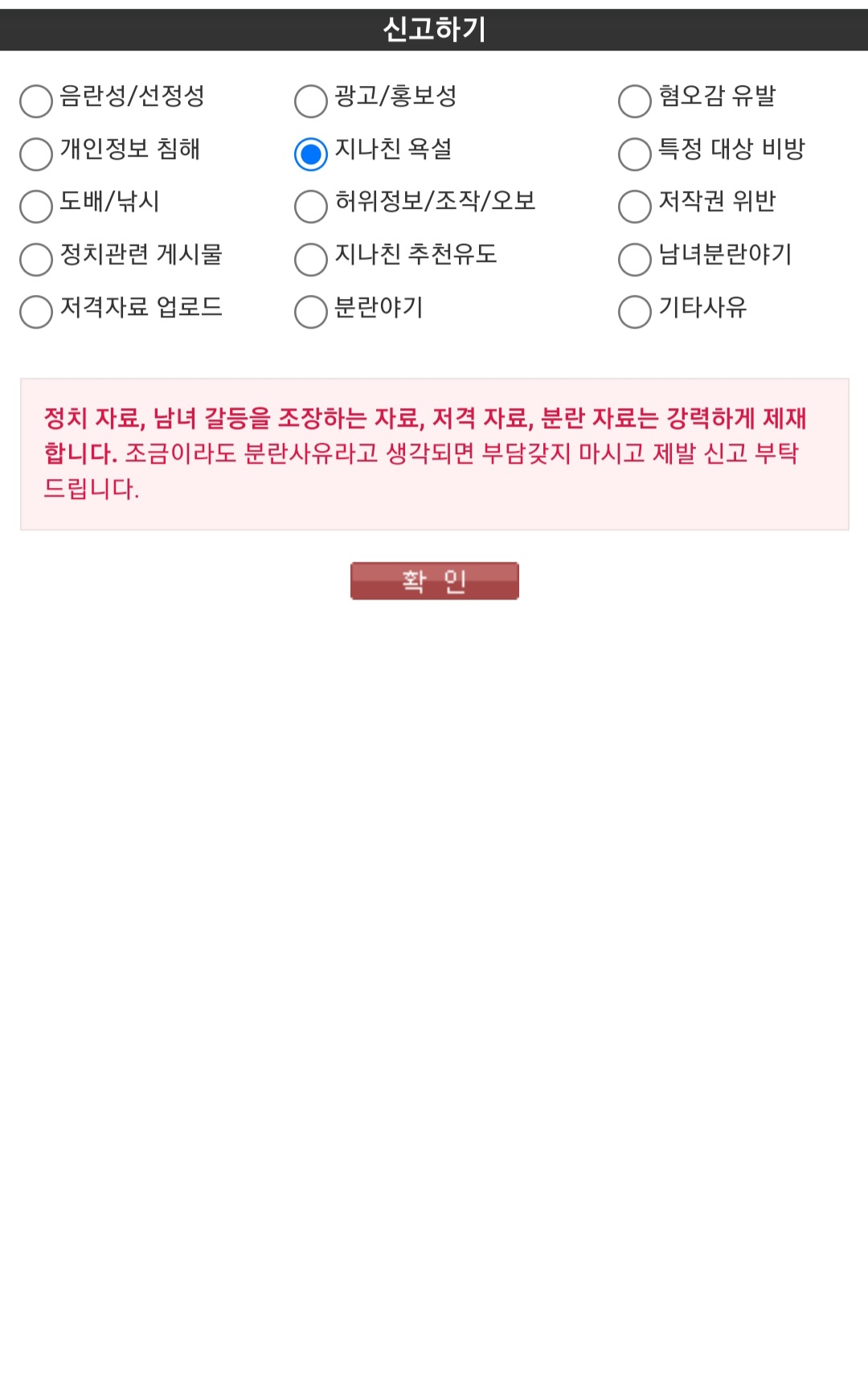
Task: Select the 혐오감 유발 option
Action: (635, 101)
